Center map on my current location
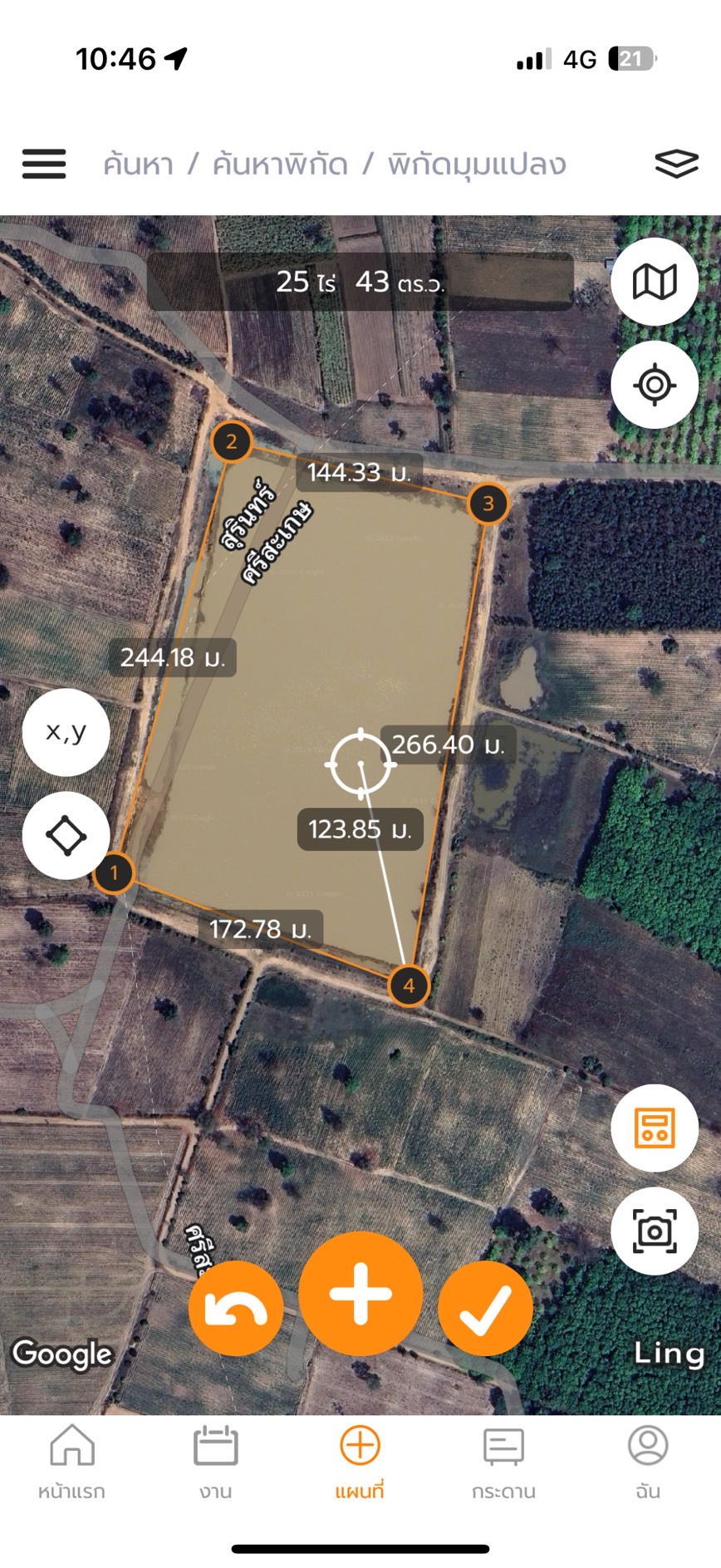 coord(655,385)
